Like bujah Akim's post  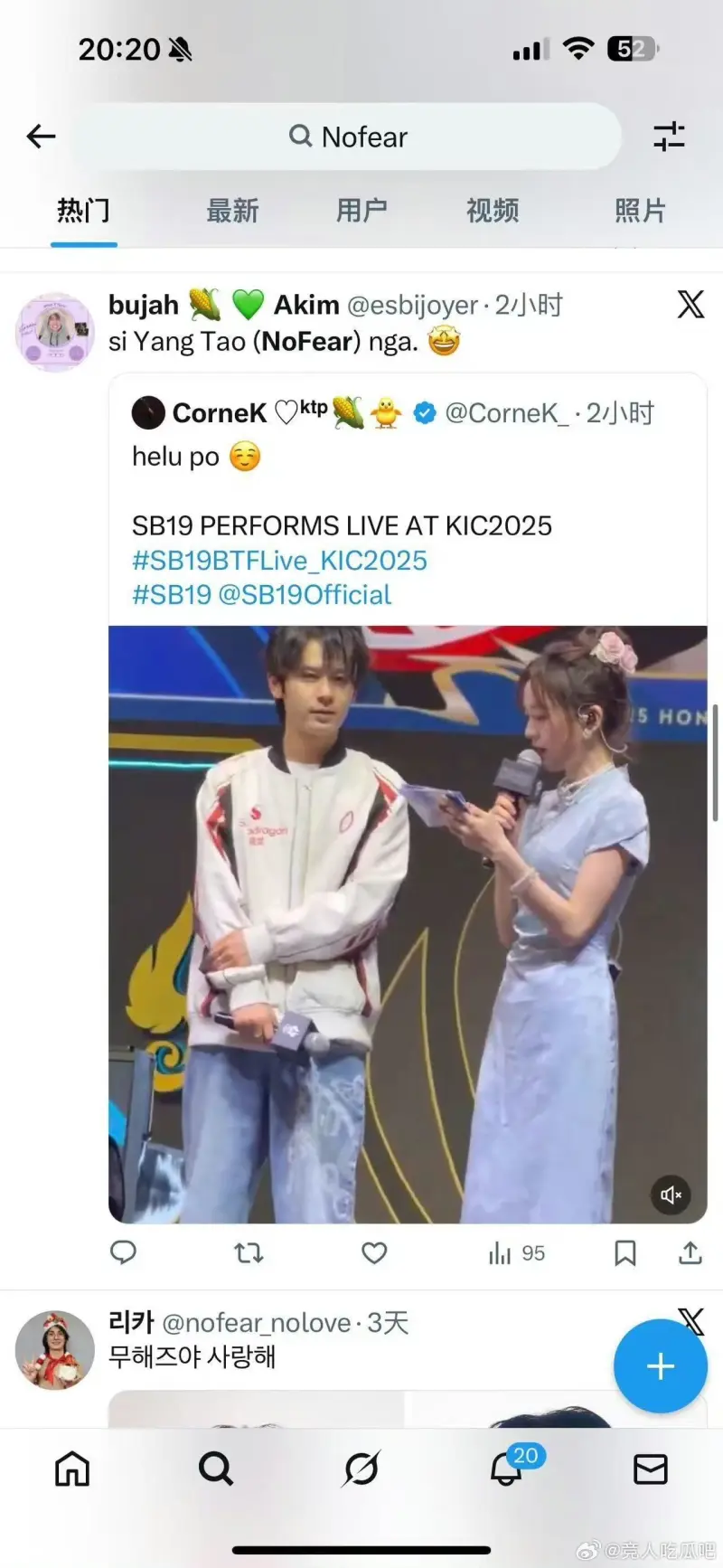[374, 1252]
